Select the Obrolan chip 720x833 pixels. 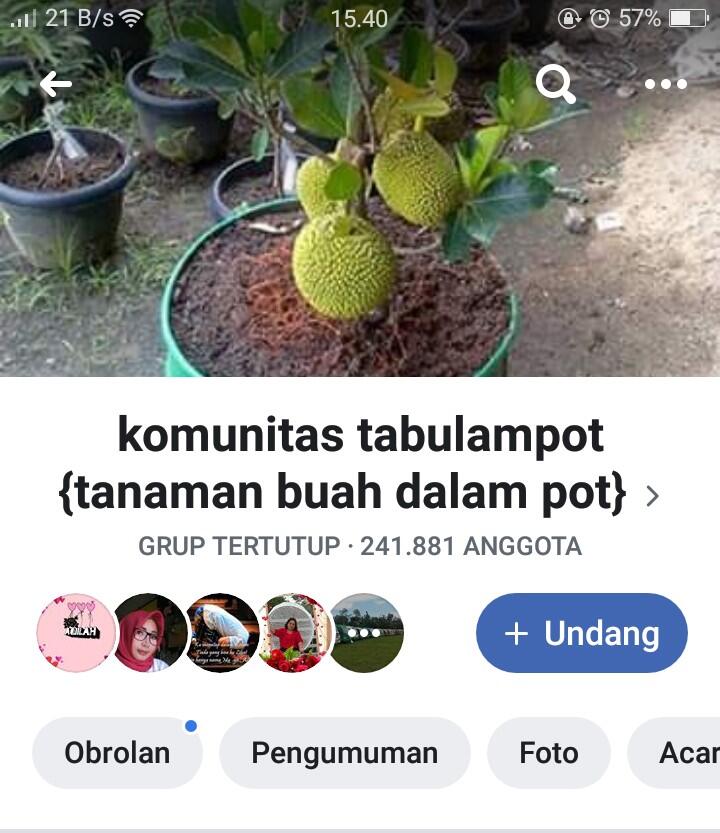click(x=117, y=753)
